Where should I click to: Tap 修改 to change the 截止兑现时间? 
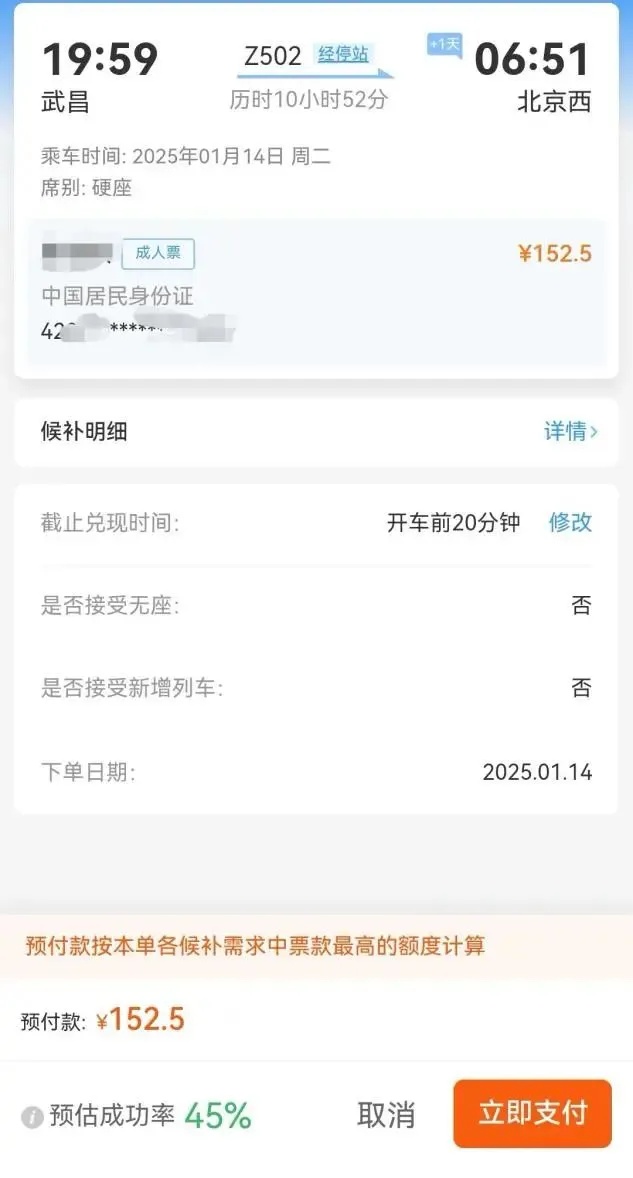click(571, 522)
